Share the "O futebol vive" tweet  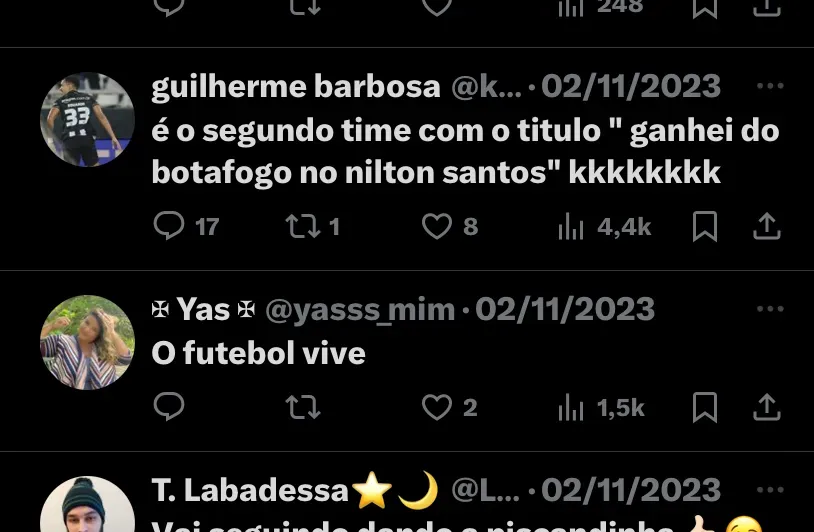(x=766, y=407)
